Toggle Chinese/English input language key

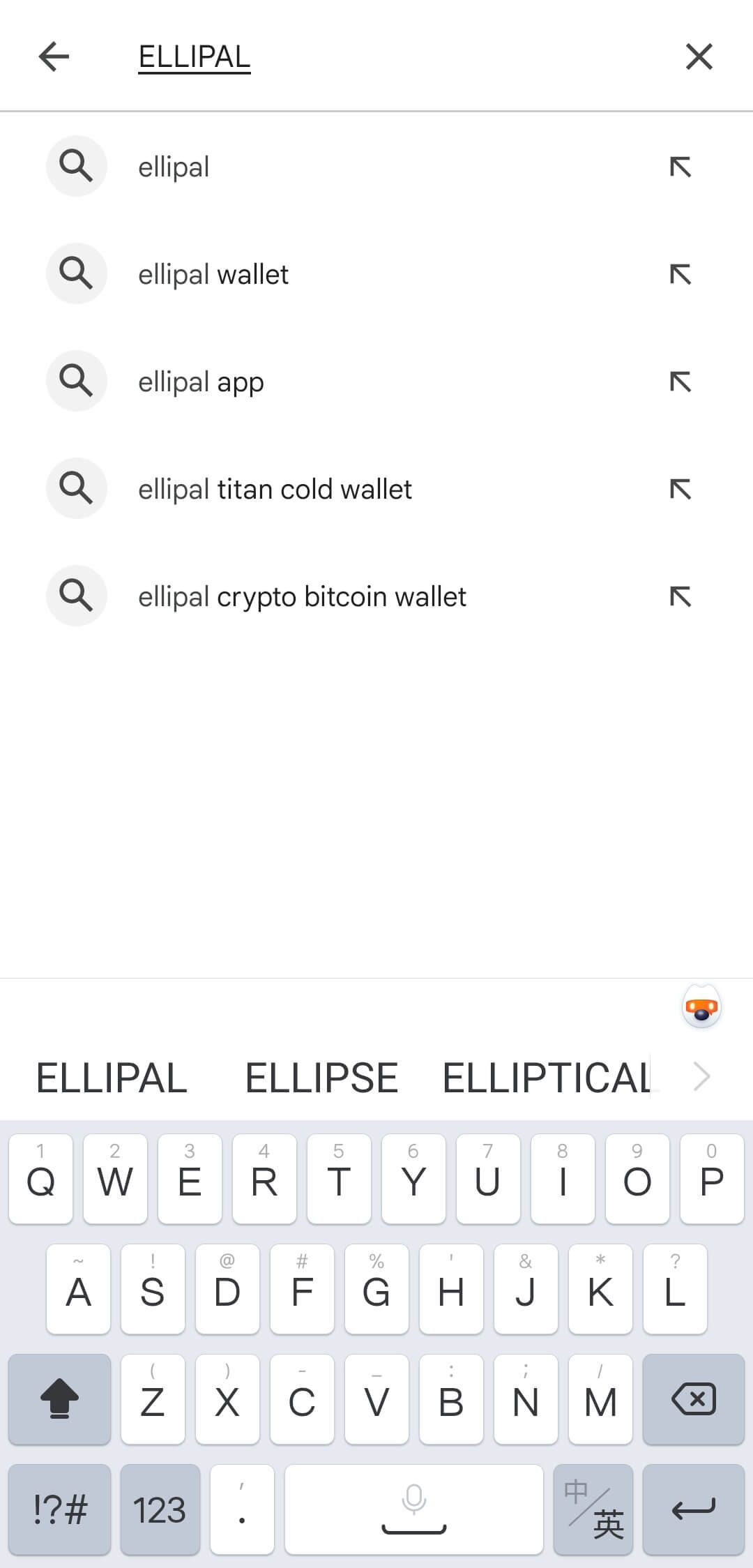click(x=593, y=1509)
